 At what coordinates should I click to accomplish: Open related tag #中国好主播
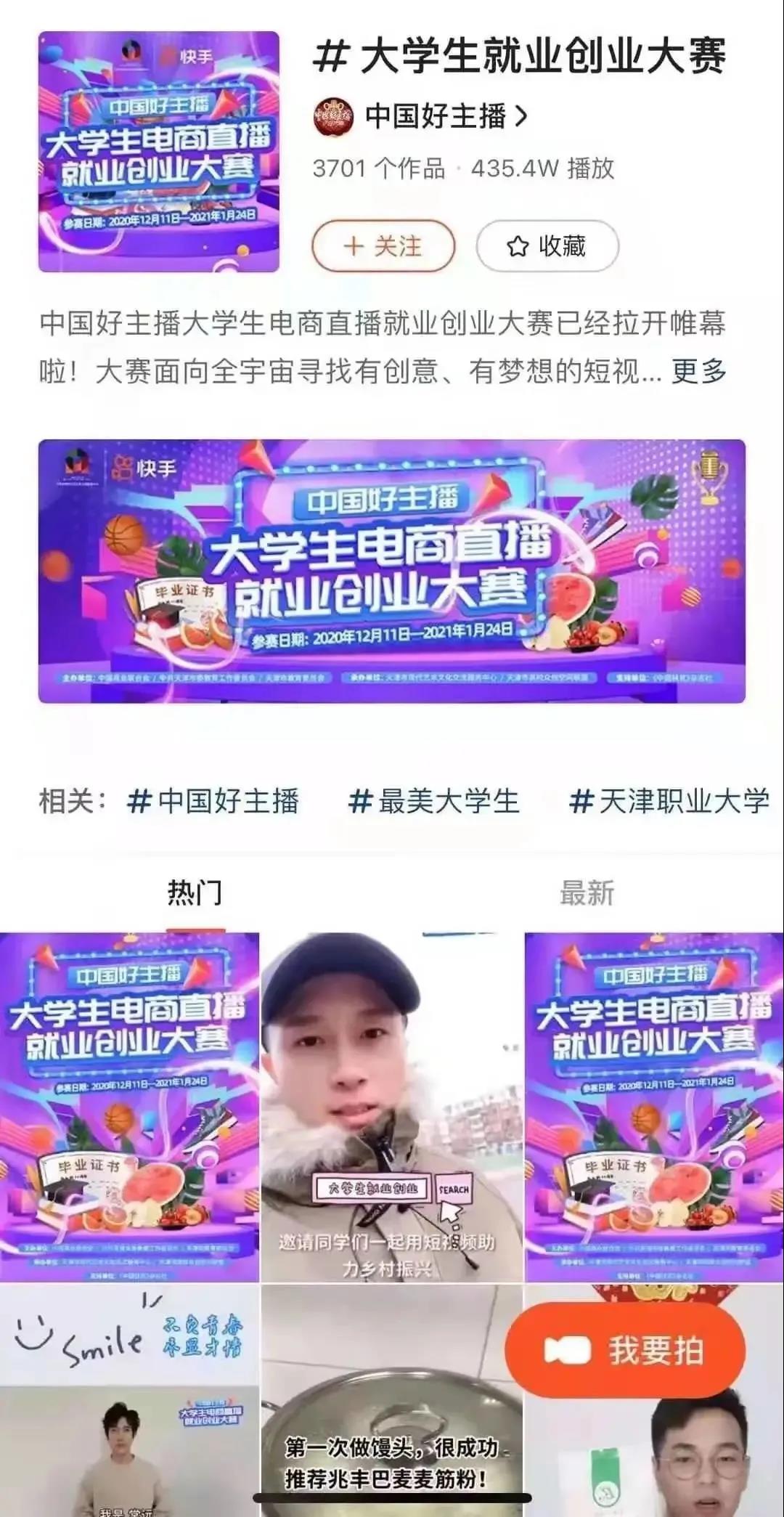coord(213,801)
